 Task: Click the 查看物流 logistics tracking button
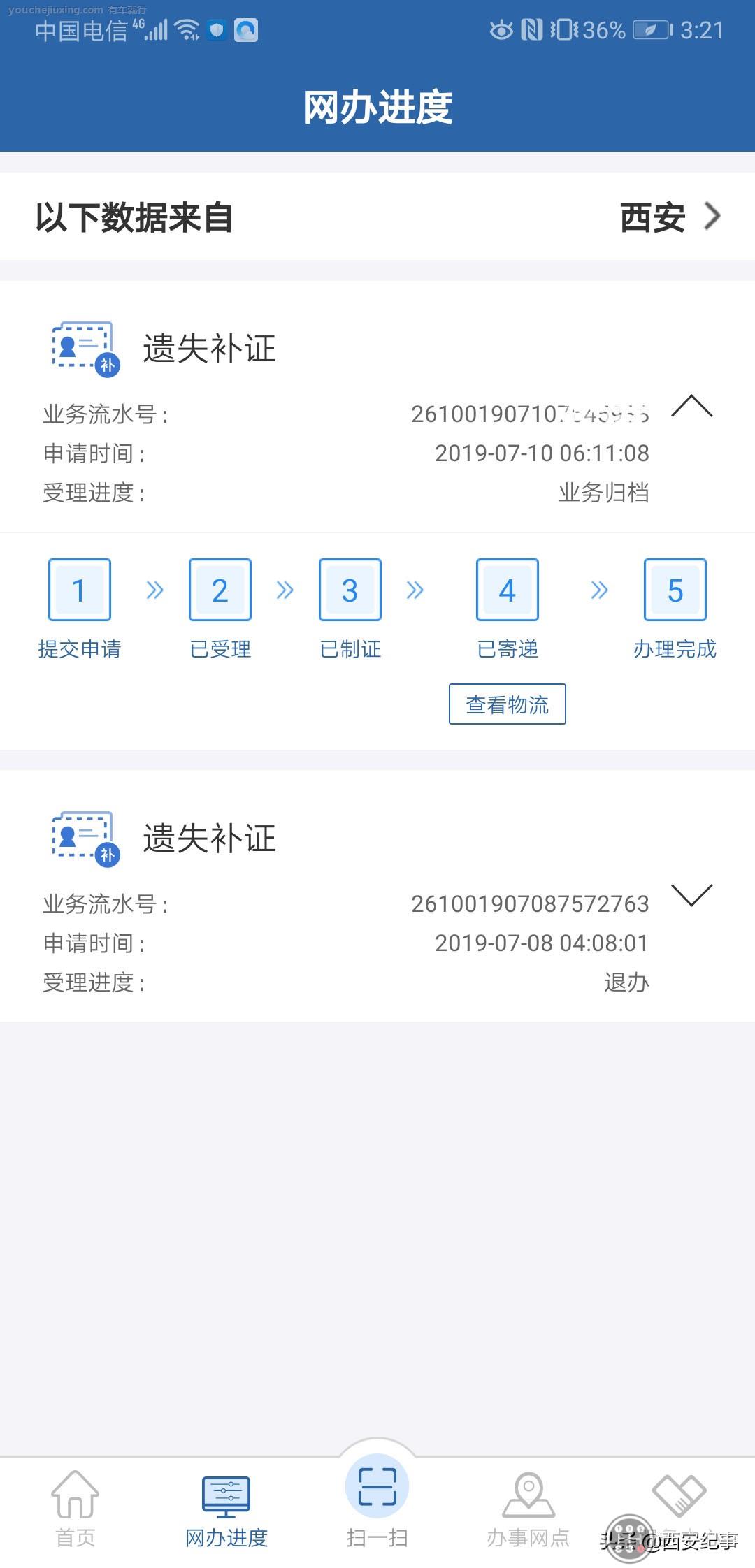(507, 704)
